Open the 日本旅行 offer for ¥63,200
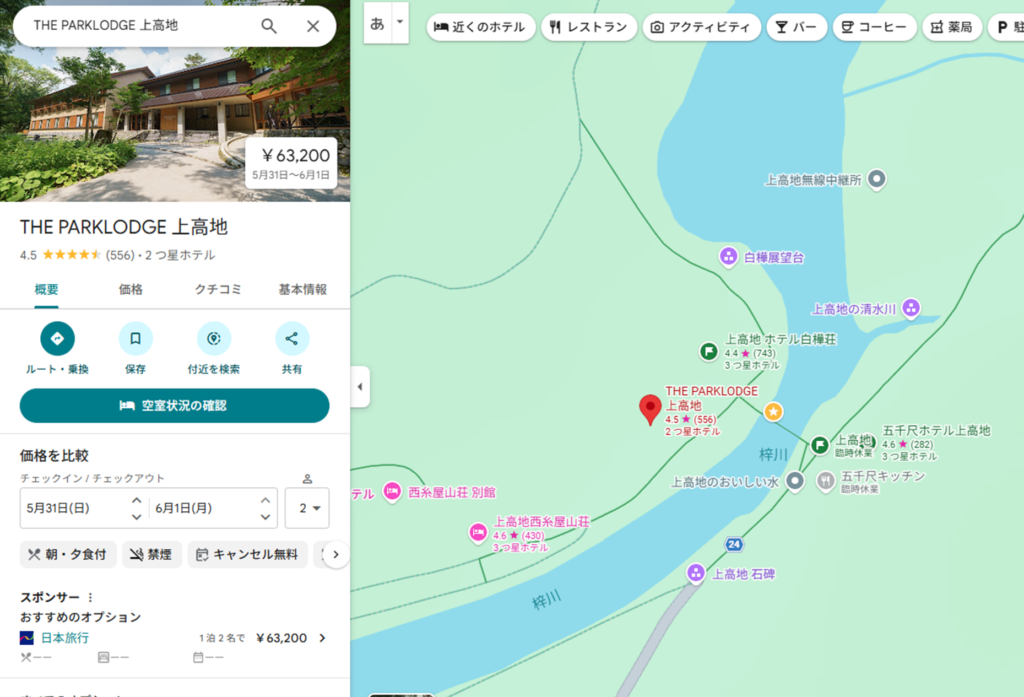The height and width of the screenshot is (697, 1024). pos(174,638)
